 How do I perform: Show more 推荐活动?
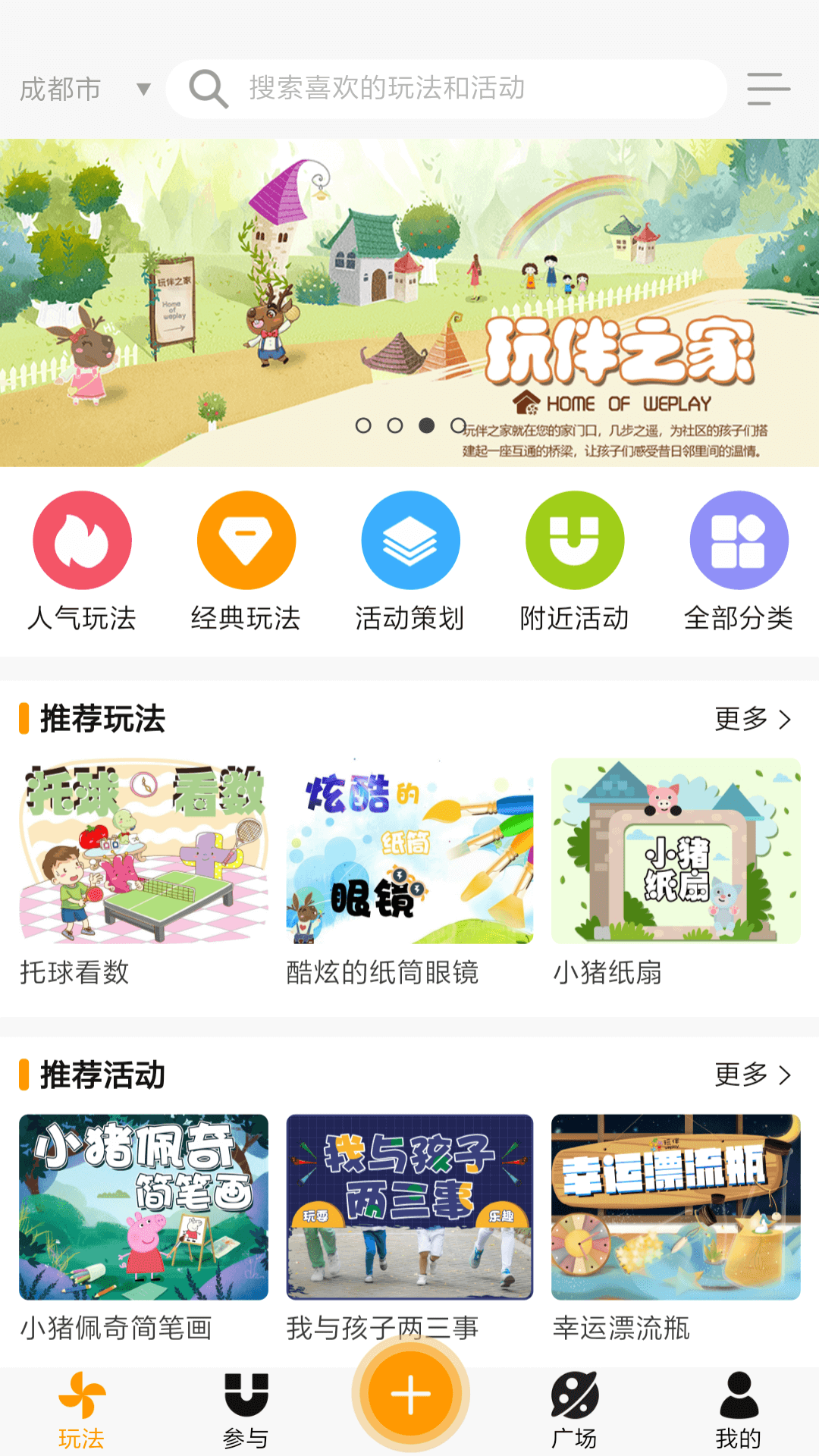pyautogui.click(x=752, y=1075)
